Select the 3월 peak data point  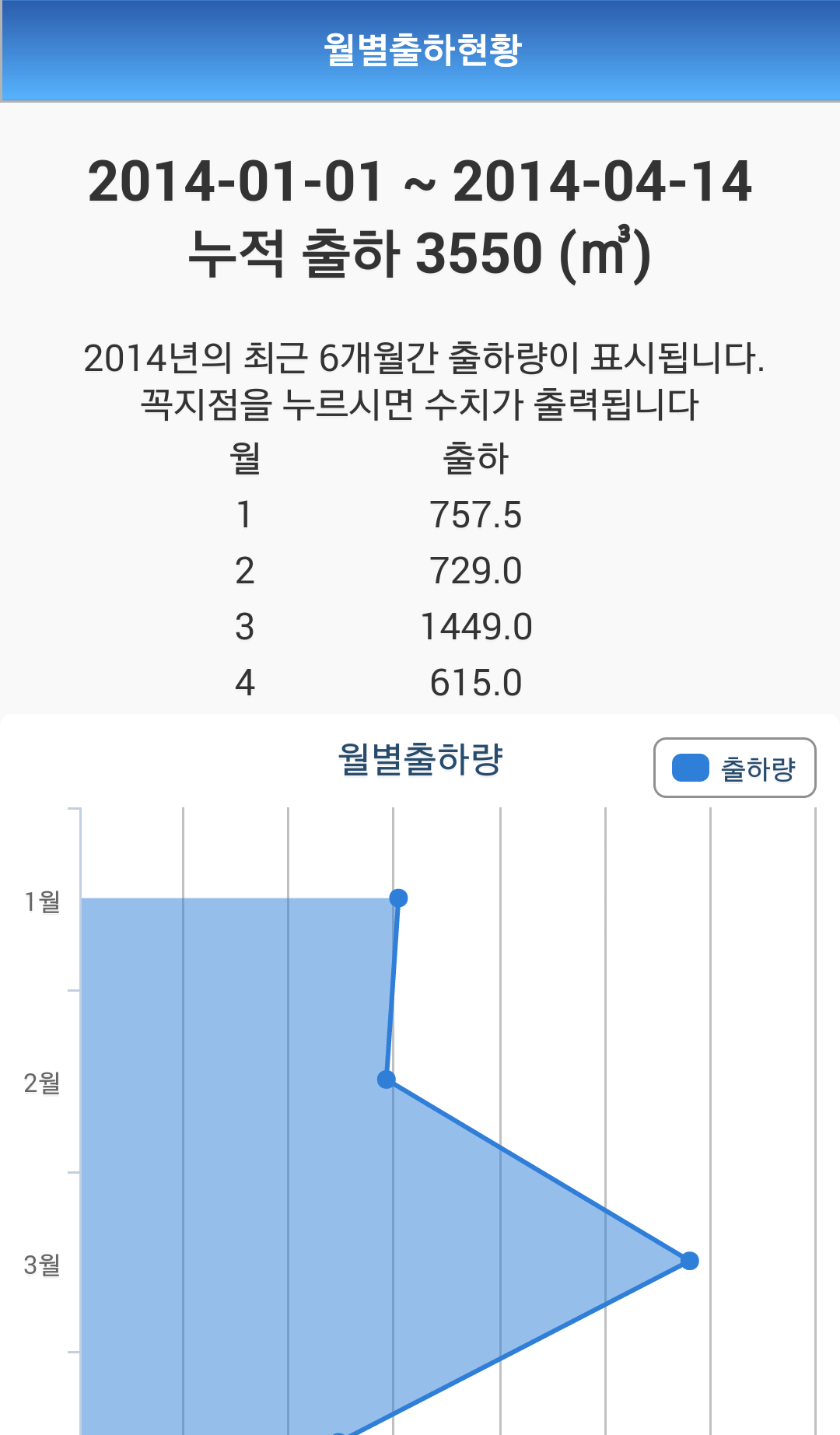click(x=689, y=1261)
